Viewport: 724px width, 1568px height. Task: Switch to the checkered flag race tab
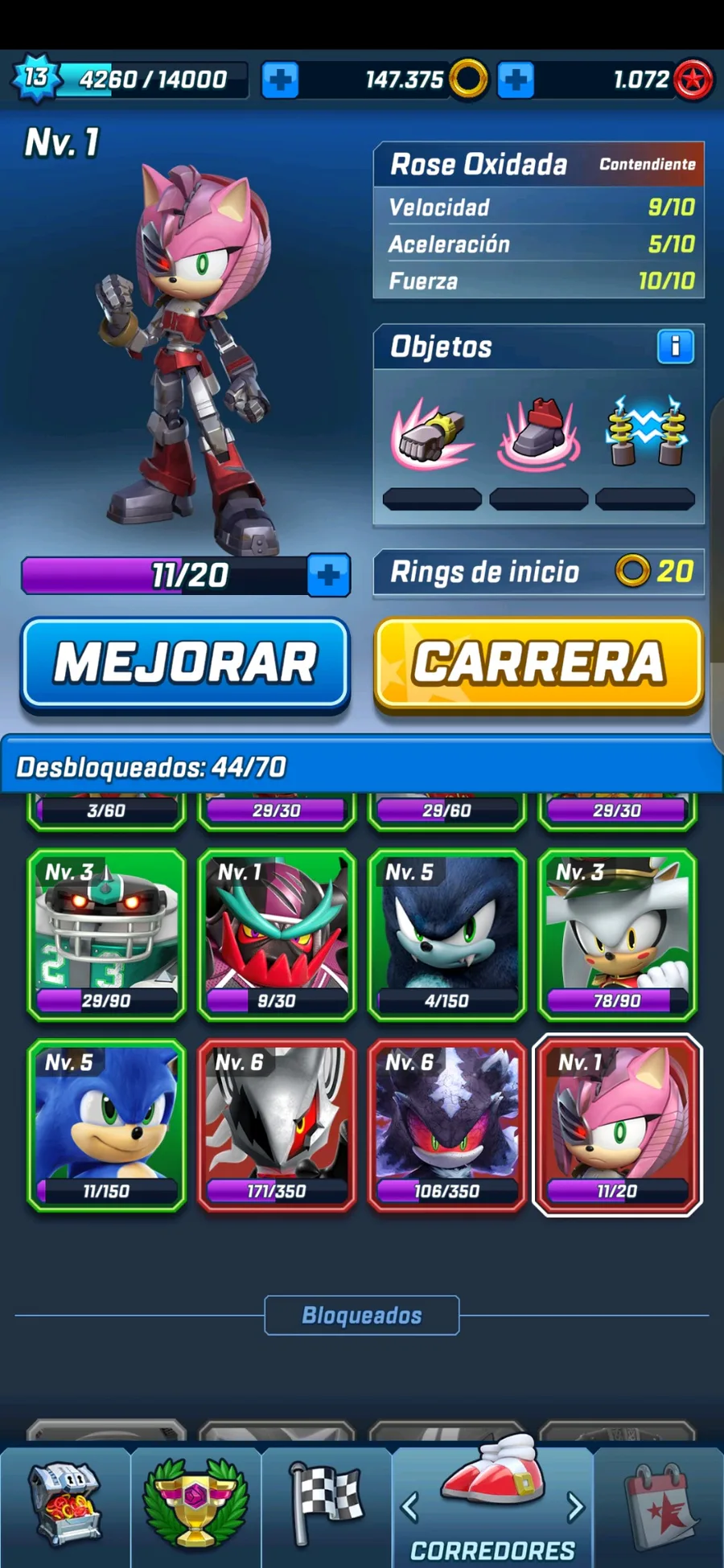coord(327,1505)
